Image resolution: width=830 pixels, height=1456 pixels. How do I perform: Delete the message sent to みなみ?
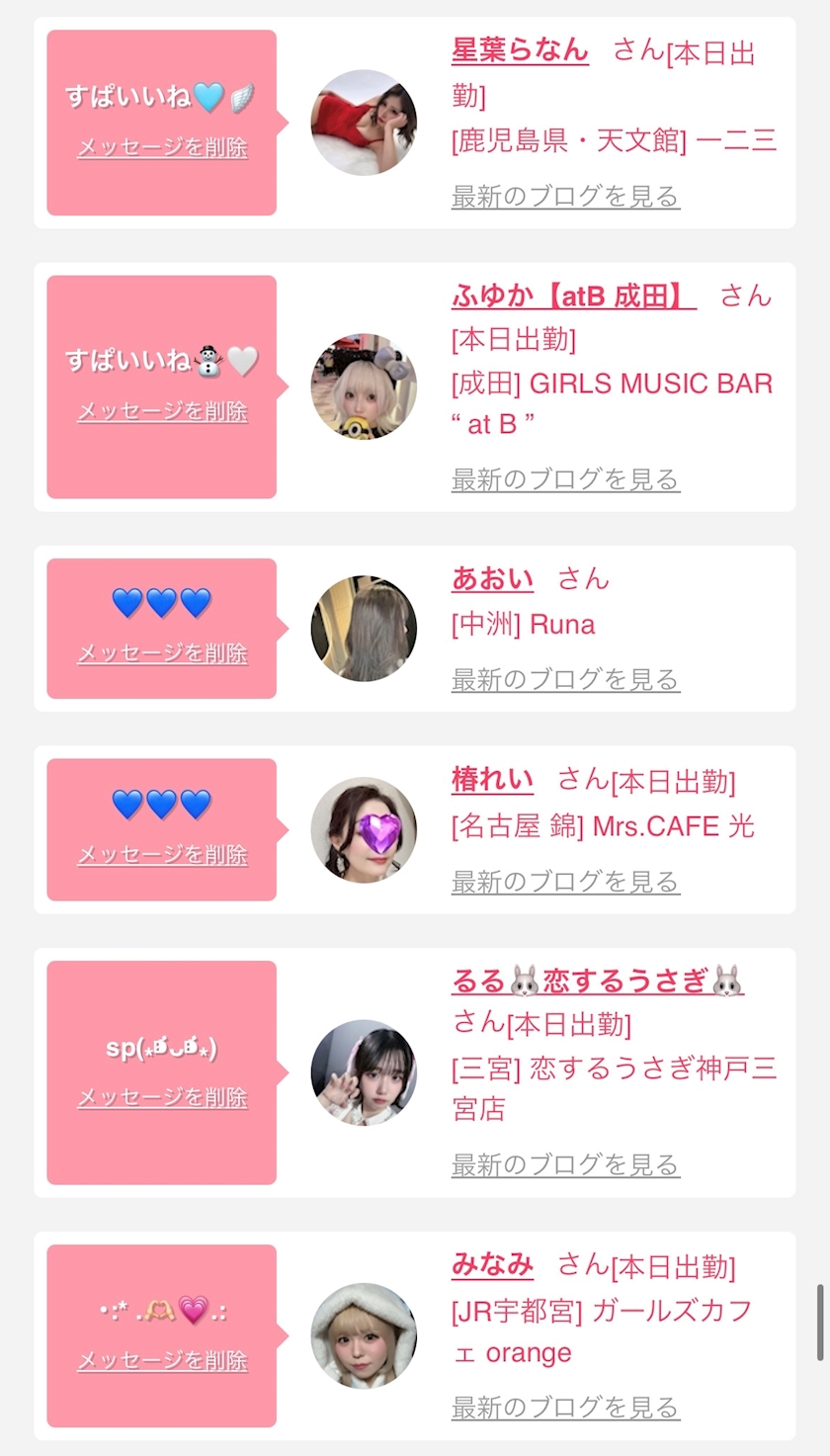[162, 1361]
